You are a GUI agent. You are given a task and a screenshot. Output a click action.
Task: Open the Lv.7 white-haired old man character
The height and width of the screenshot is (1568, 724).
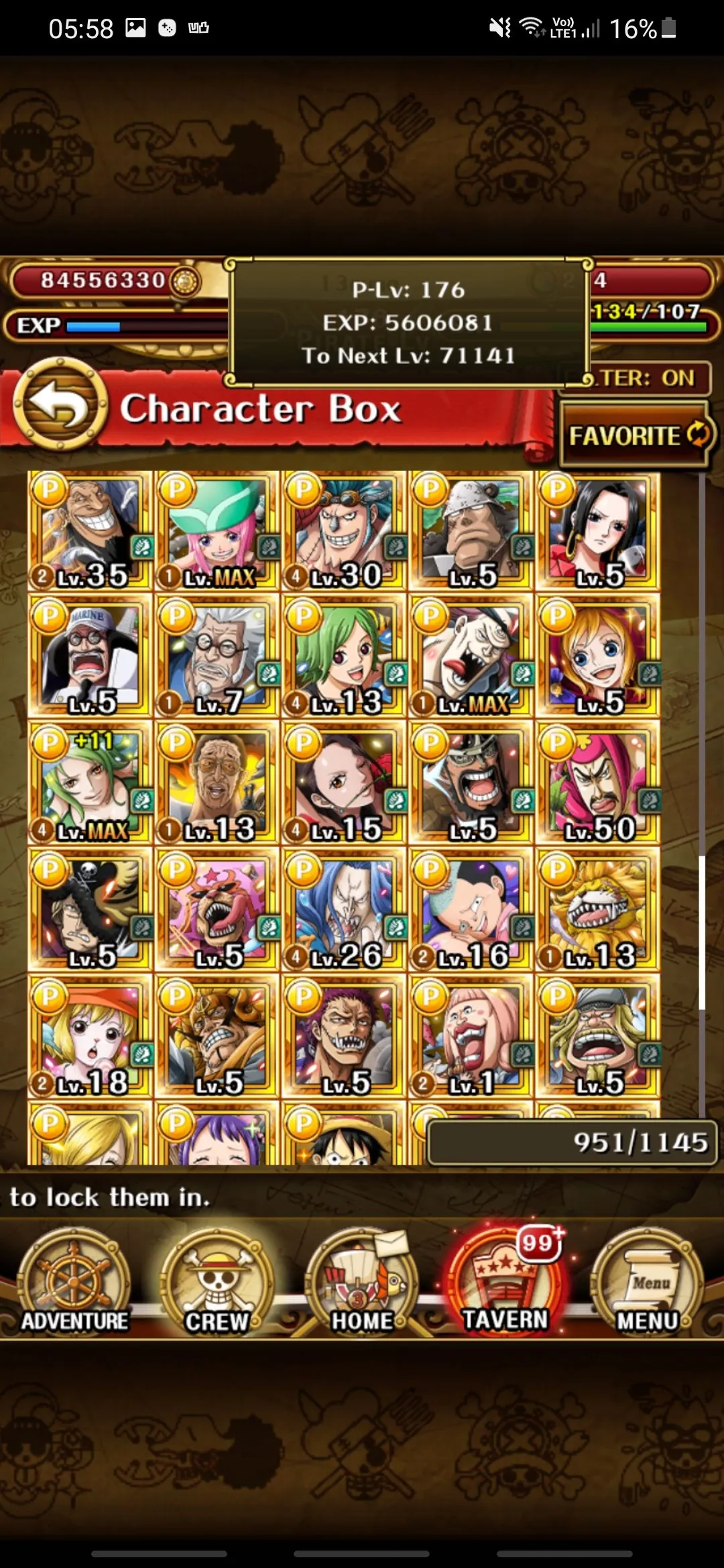(x=217, y=657)
